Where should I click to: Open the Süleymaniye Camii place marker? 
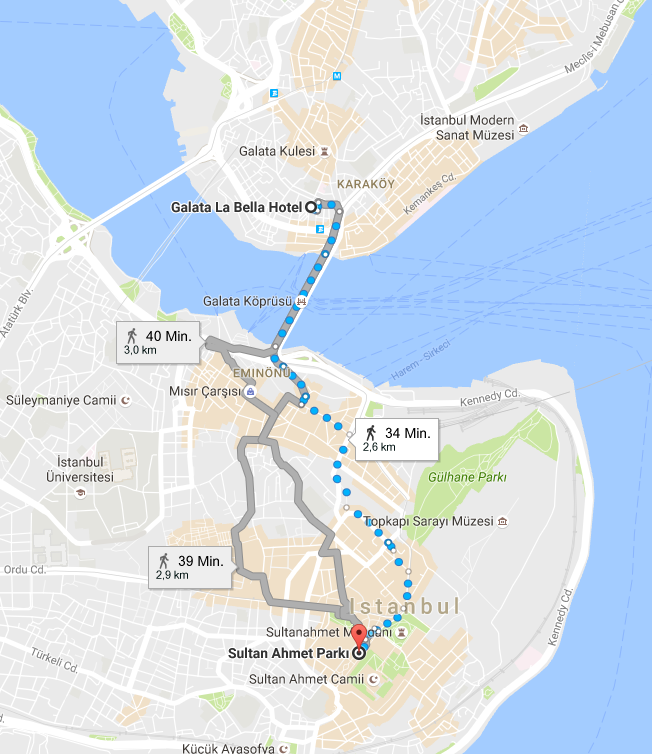126,401
